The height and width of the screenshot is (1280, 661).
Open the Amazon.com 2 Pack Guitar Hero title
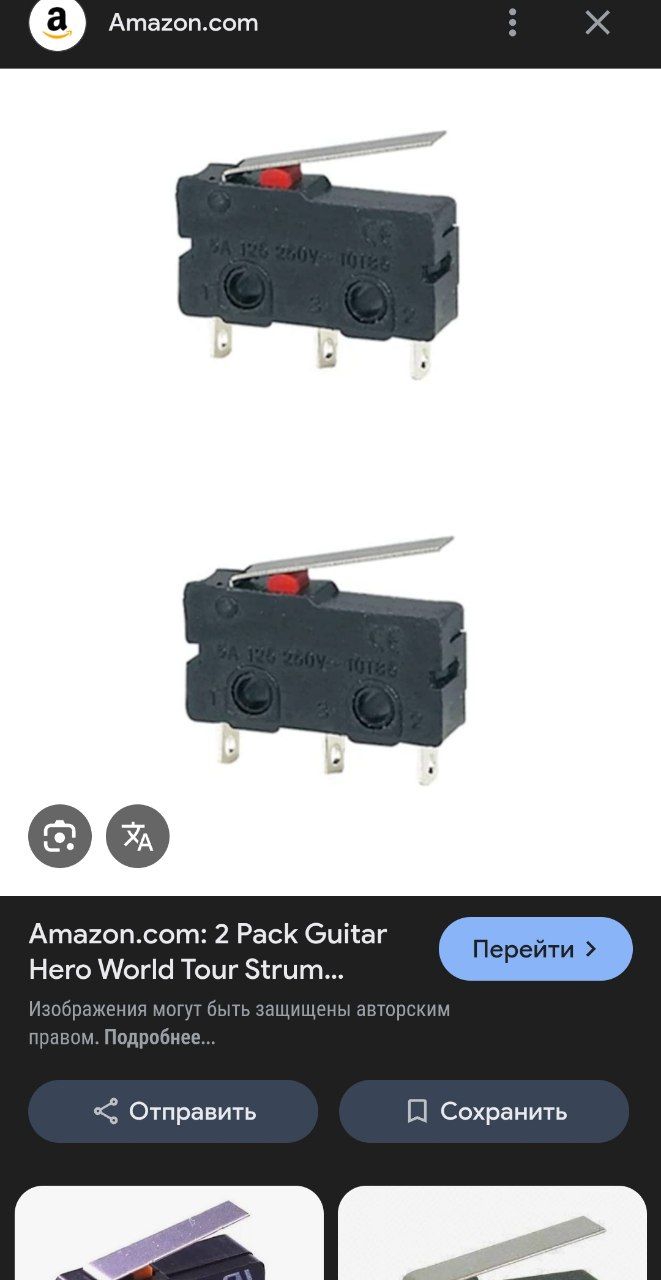pyautogui.click(x=208, y=951)
